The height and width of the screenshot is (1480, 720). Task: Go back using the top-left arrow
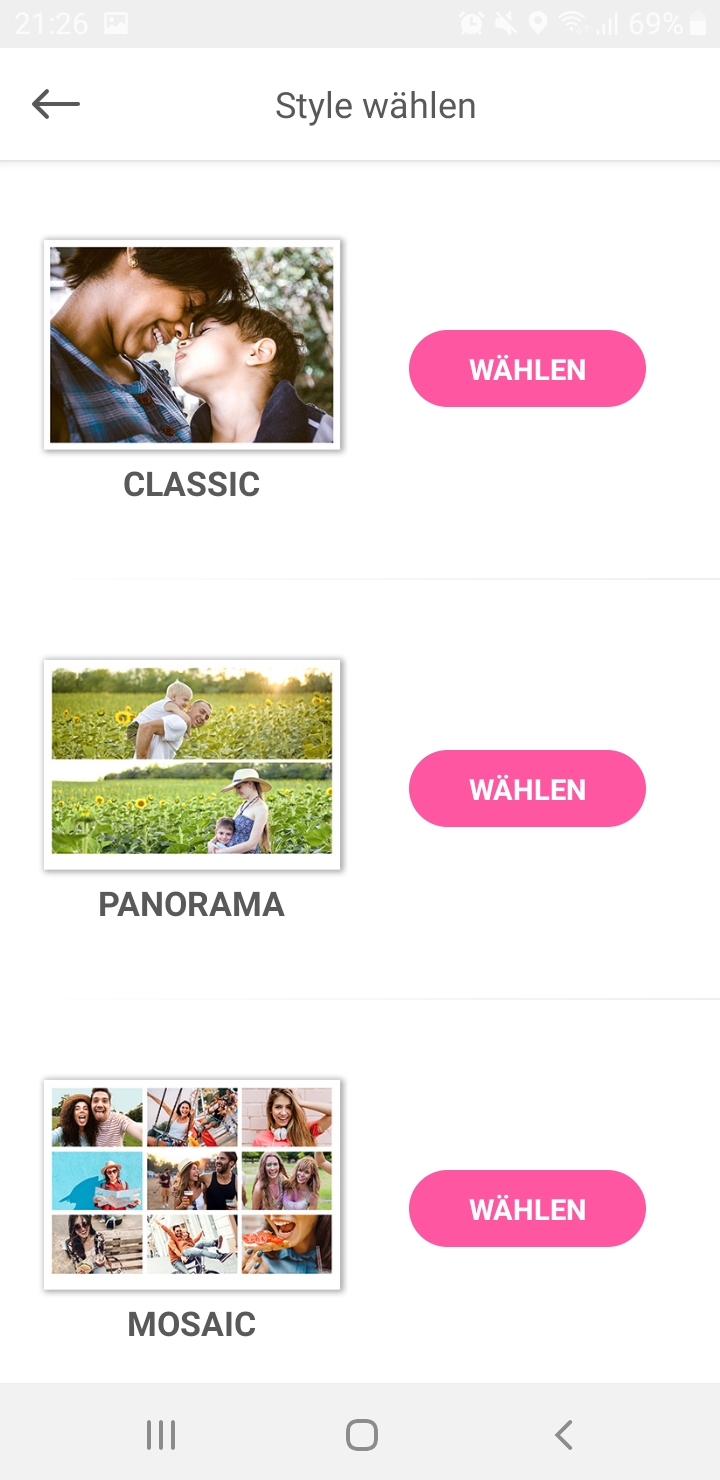(55, 104)
